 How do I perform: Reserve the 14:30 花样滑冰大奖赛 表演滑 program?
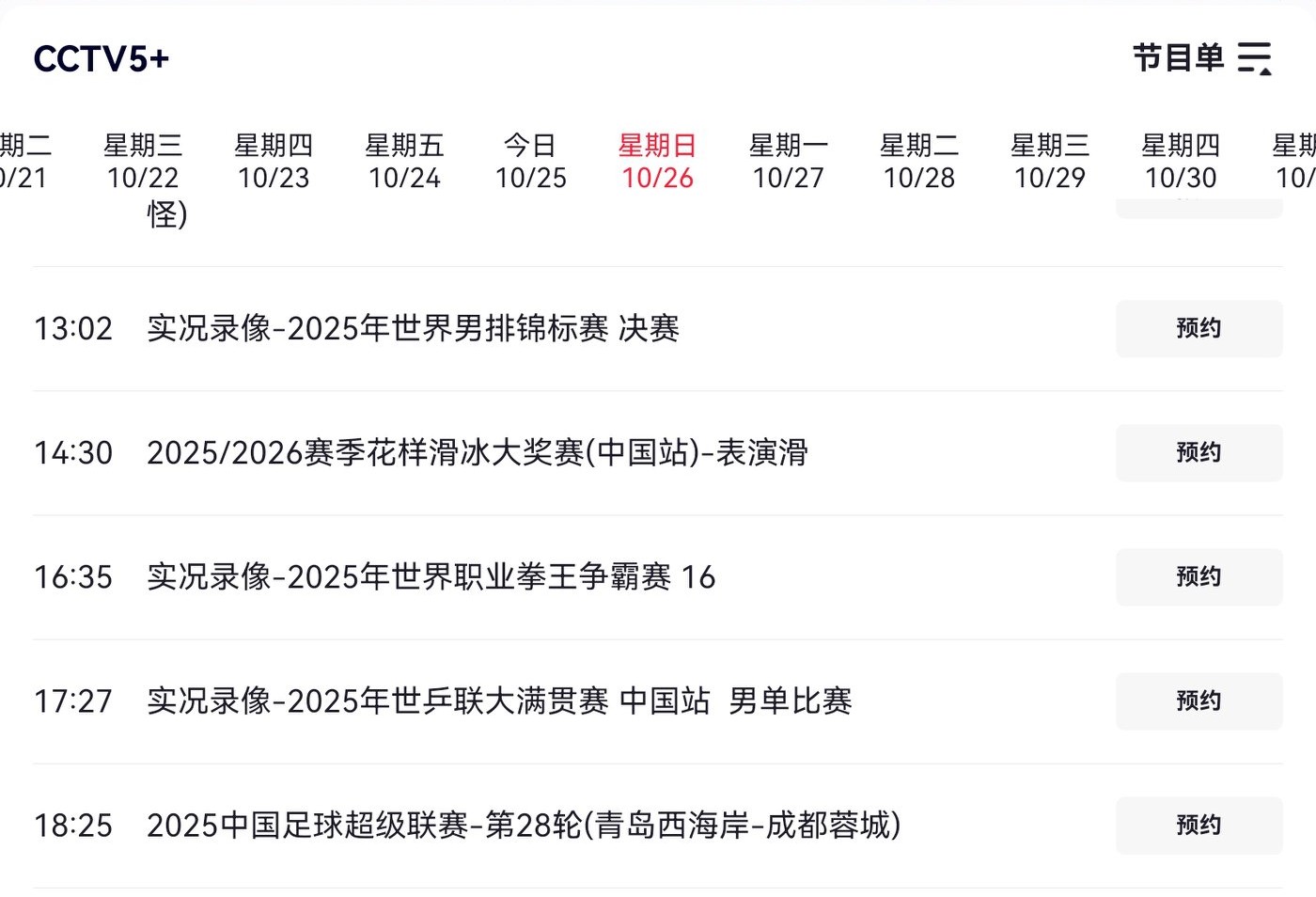click(1198, 452)
